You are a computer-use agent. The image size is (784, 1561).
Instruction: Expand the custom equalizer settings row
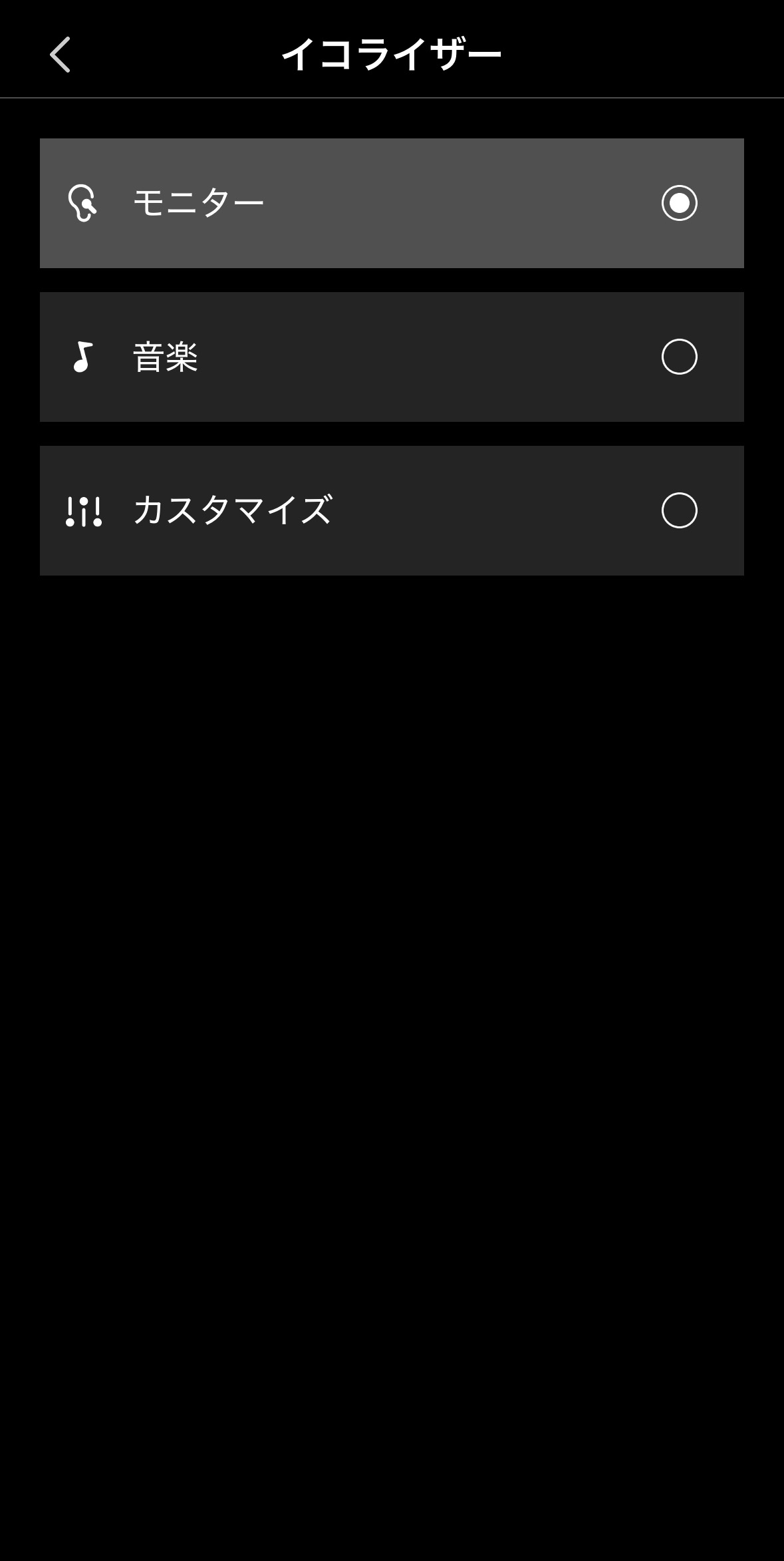click(x=392, y=510)
